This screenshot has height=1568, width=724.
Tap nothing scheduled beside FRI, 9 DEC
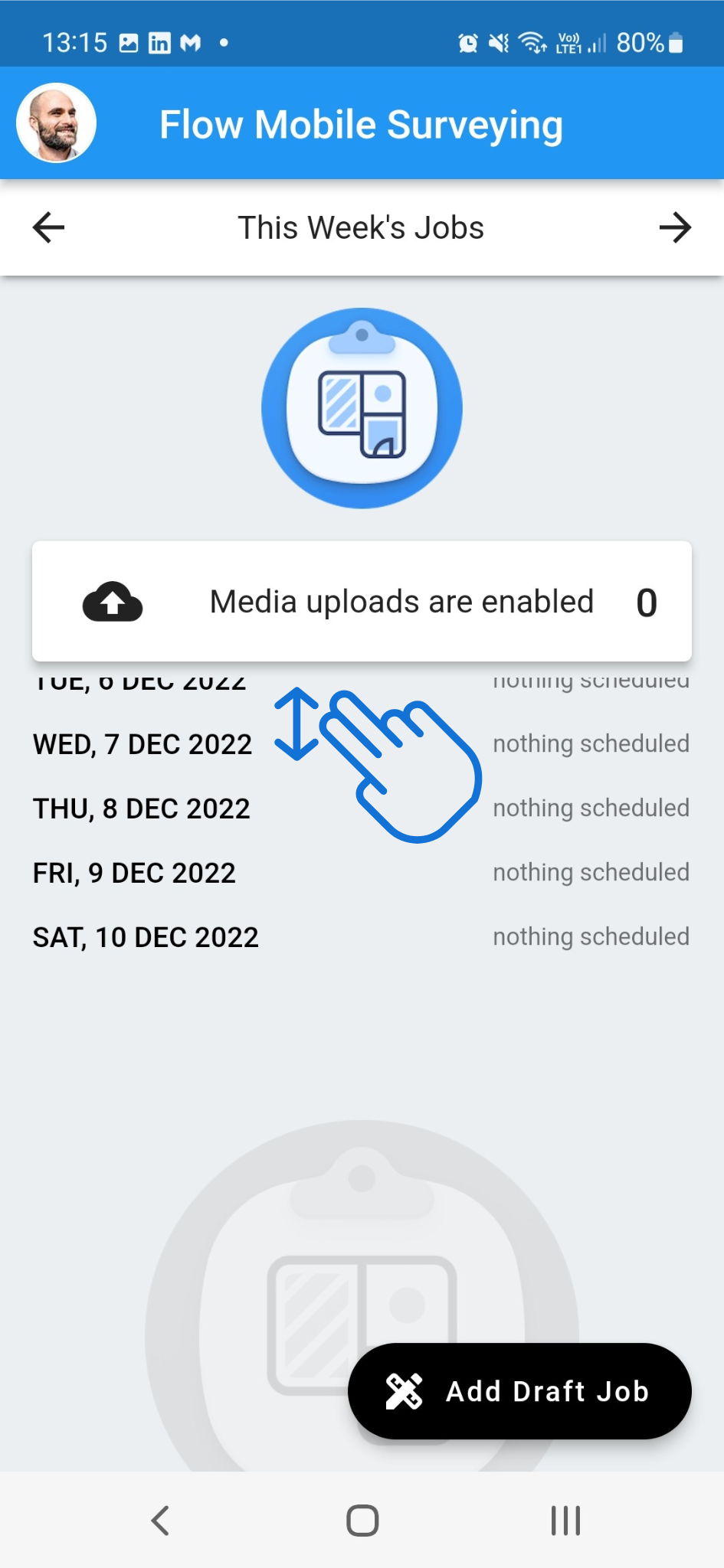(x=591, y=872)
